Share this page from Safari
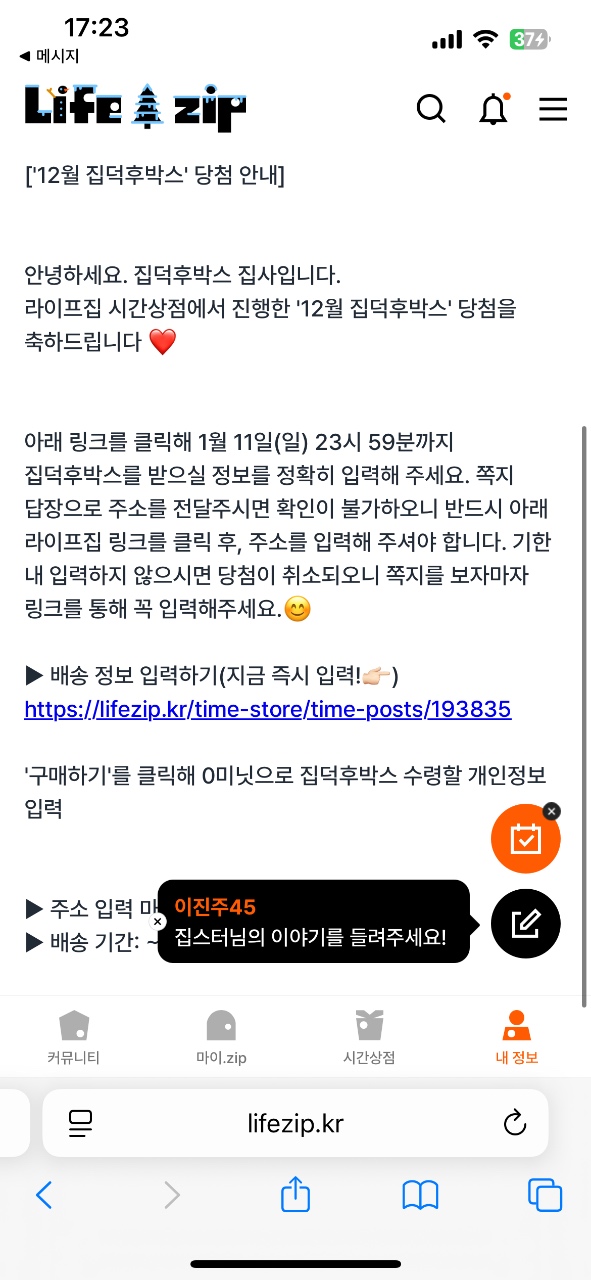Screen dimensions: 591x1280 click(x=295, y=1193)
